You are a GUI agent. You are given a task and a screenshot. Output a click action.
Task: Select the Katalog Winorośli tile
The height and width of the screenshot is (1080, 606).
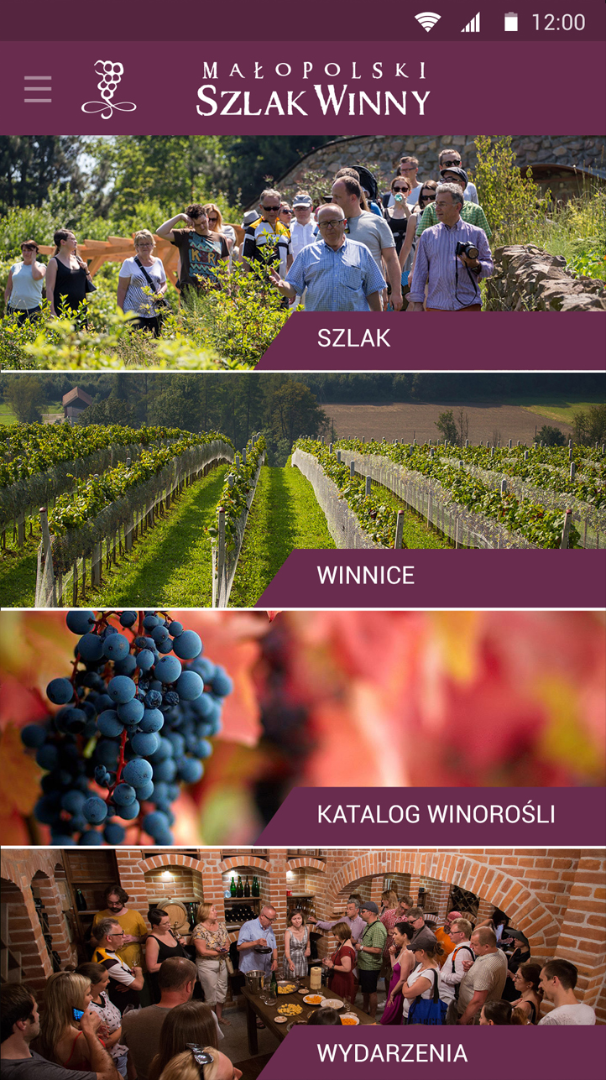(x=302, y=729)
